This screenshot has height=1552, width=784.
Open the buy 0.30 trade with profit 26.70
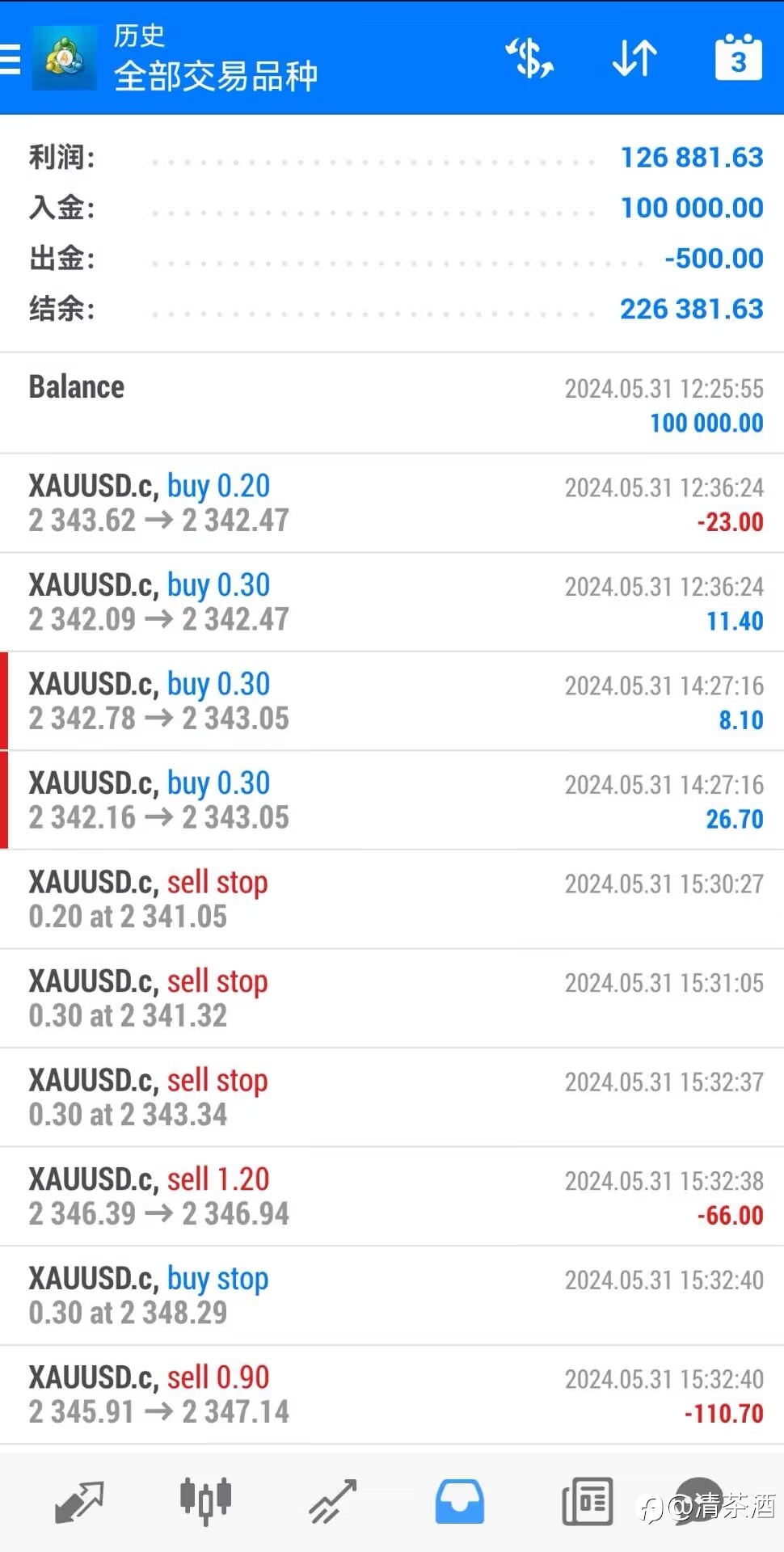click(x=392, y=800)
